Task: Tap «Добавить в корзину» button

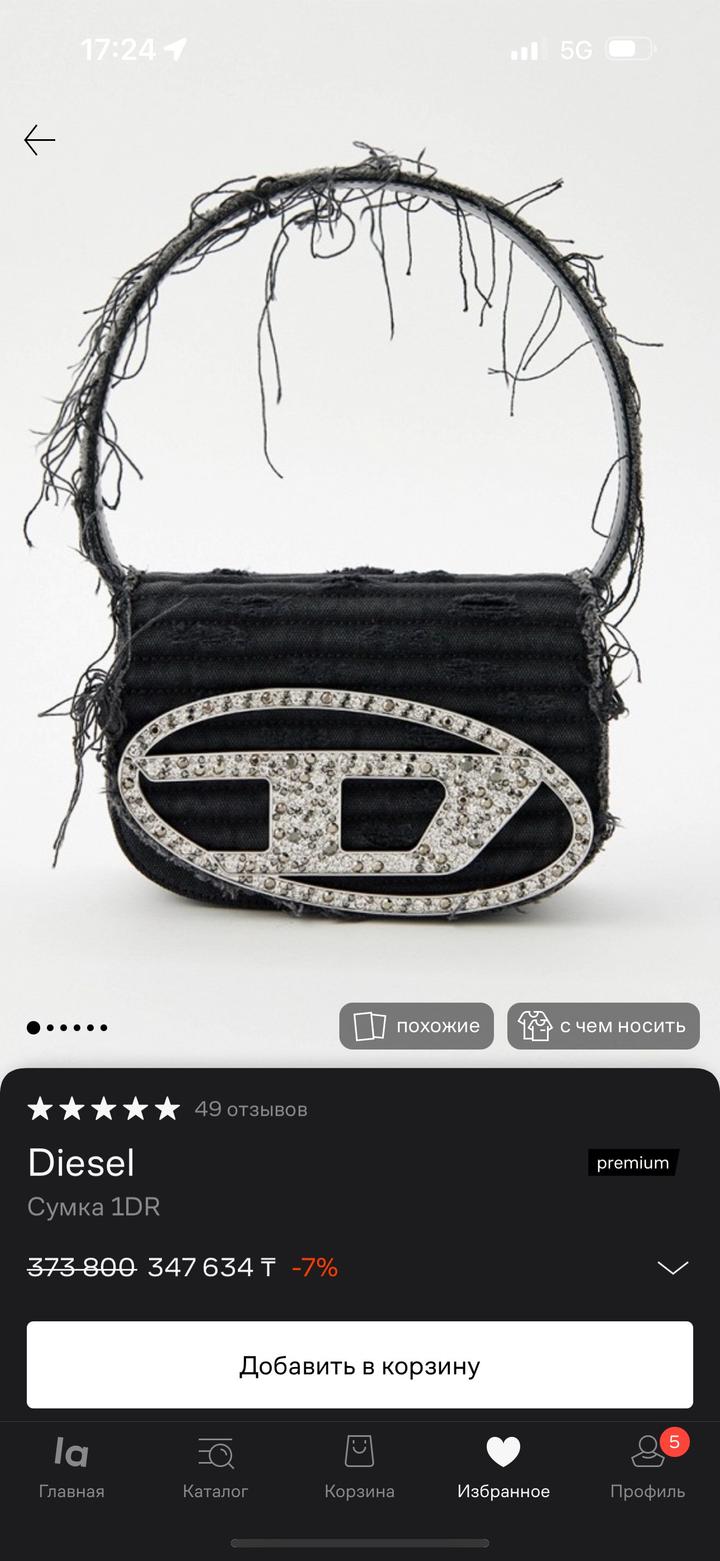Action: click(x=360, y=1365)
